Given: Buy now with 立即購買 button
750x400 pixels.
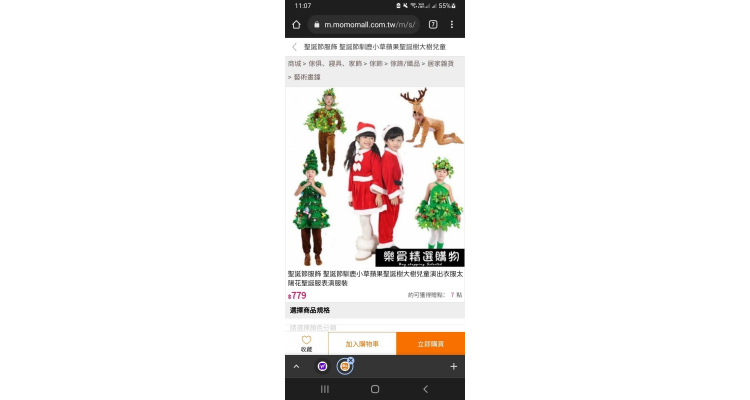Looking at the screenshot, I should click(x=430, y=343).
